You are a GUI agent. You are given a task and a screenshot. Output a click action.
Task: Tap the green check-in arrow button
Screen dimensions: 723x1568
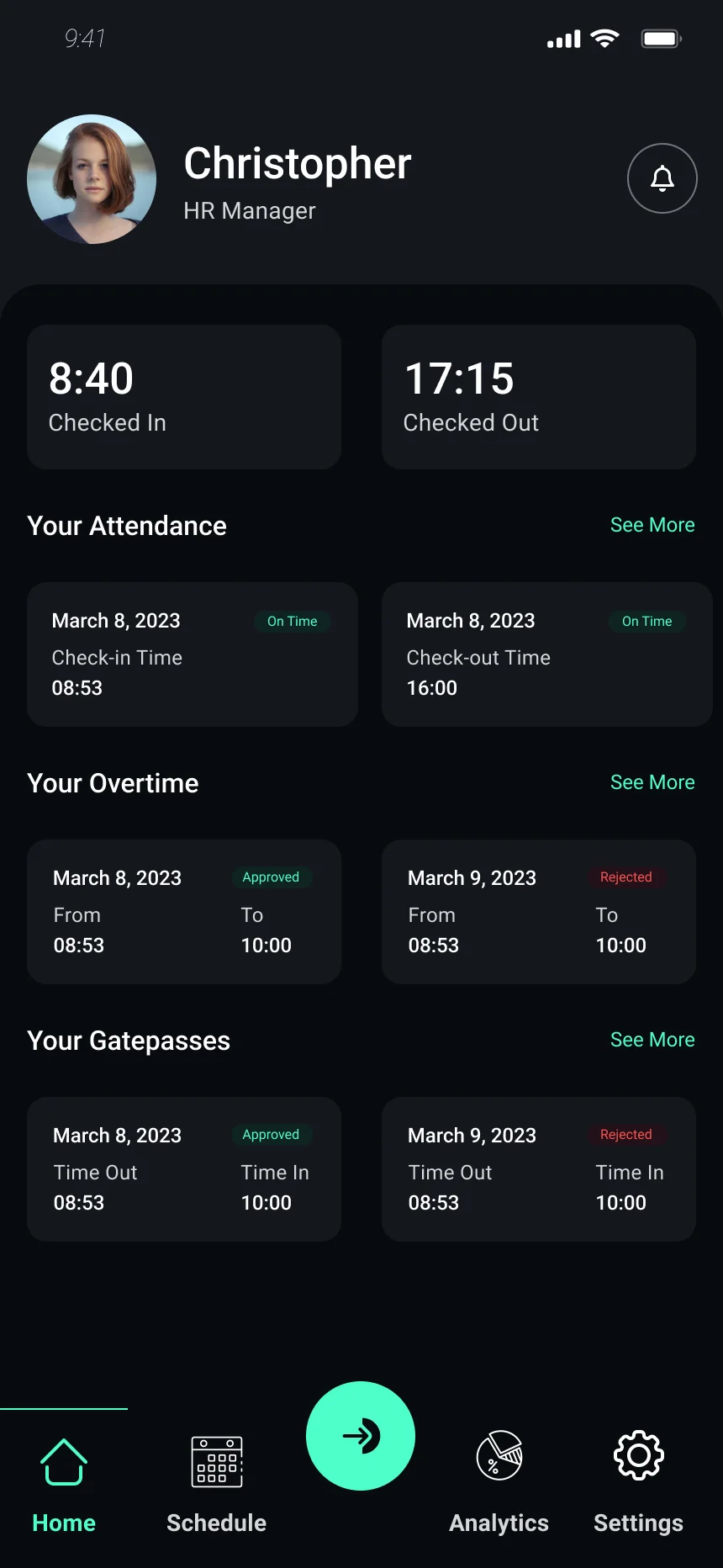pos(361,1436)
